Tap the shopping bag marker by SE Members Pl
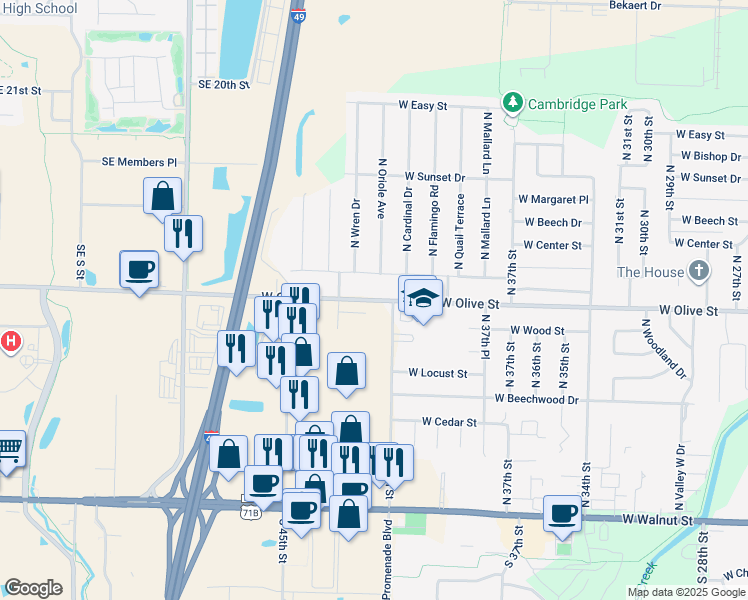The width and height of the screenshot is (748, 600). (163, 196)
